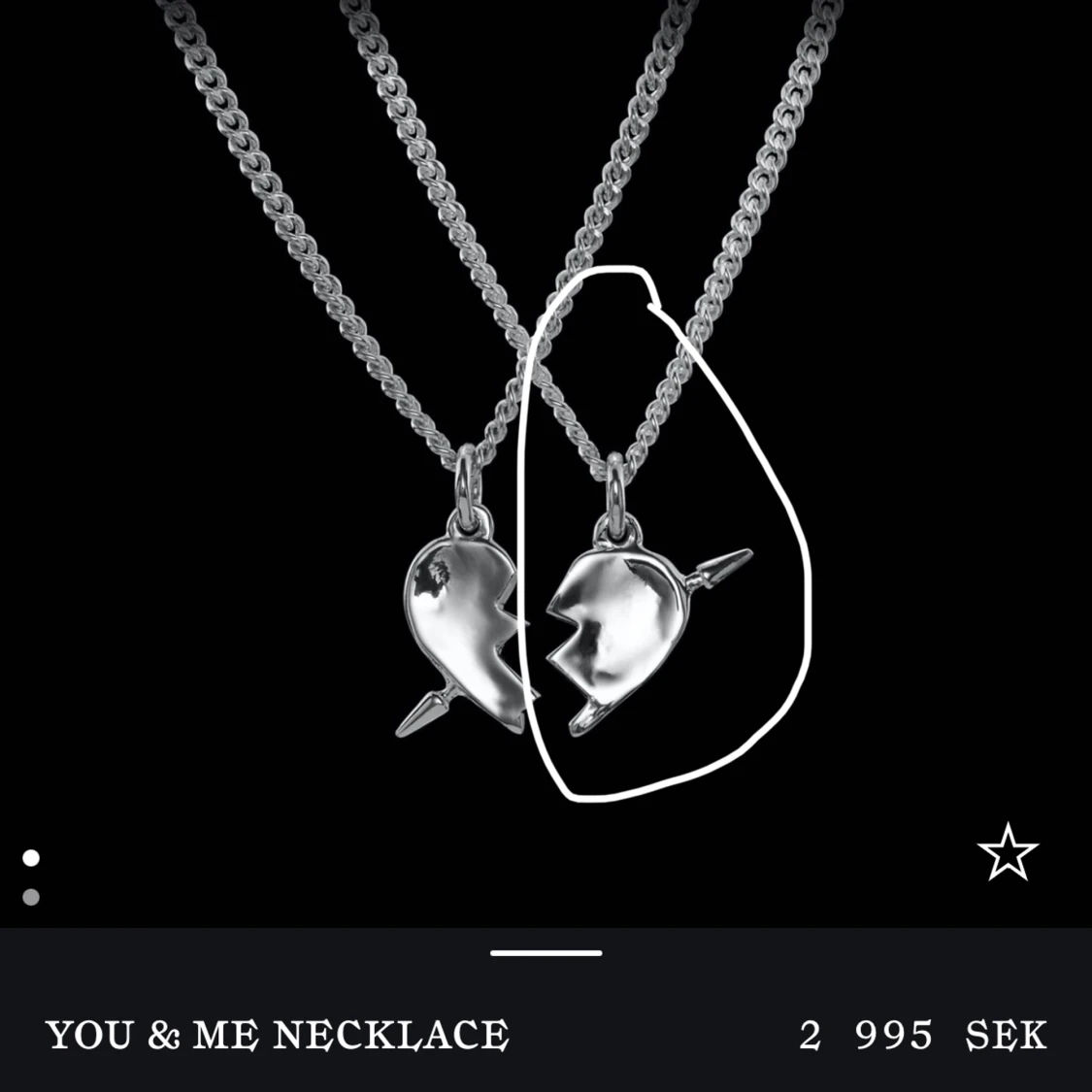Open the necklace product photo

coord(546,437)
